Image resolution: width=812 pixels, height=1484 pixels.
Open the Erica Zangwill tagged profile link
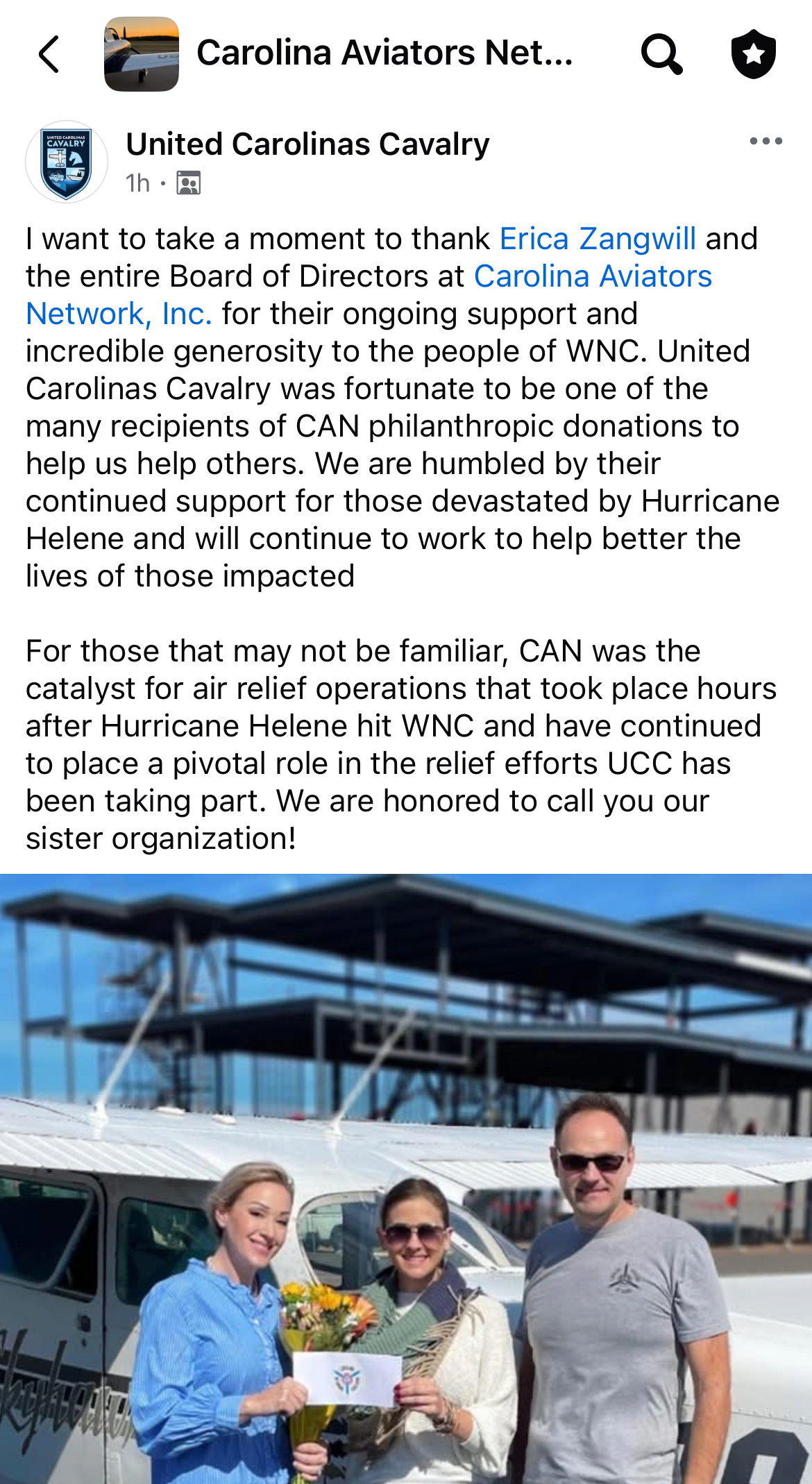point(598,239)
